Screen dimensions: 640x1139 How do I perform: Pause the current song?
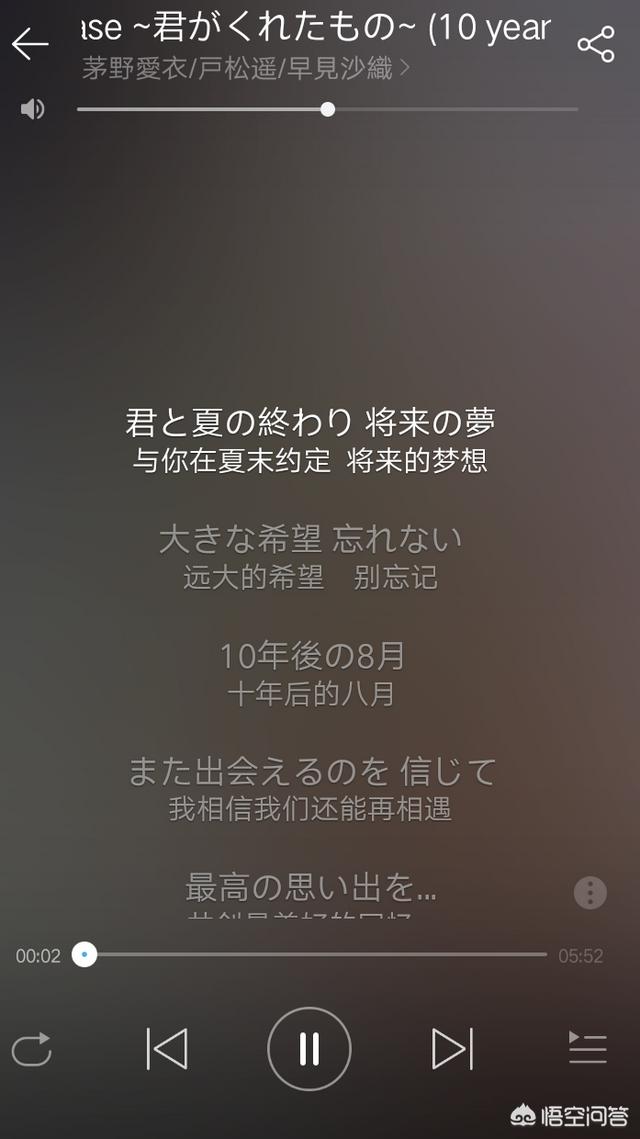[x=309, y=1048]
